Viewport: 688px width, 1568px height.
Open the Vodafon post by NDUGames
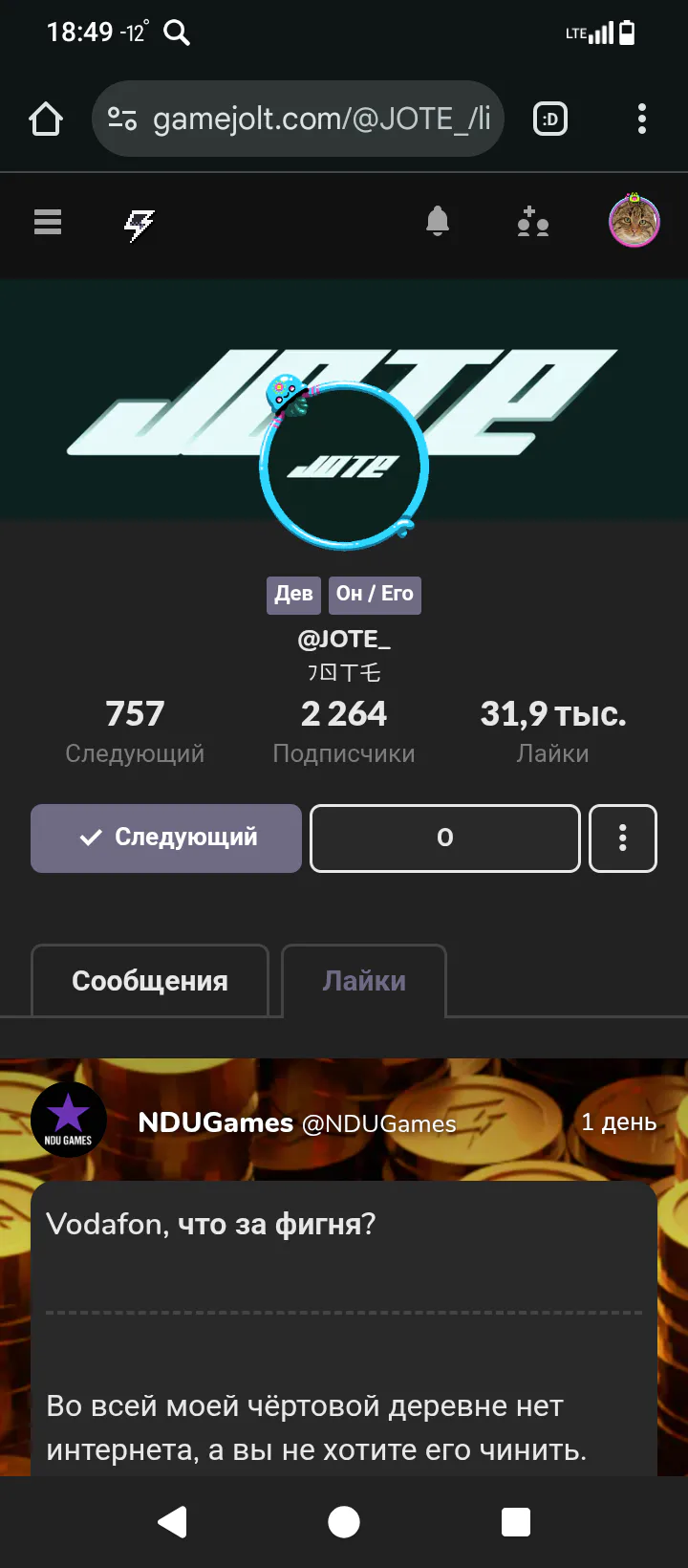click(x=344, y=1339)
